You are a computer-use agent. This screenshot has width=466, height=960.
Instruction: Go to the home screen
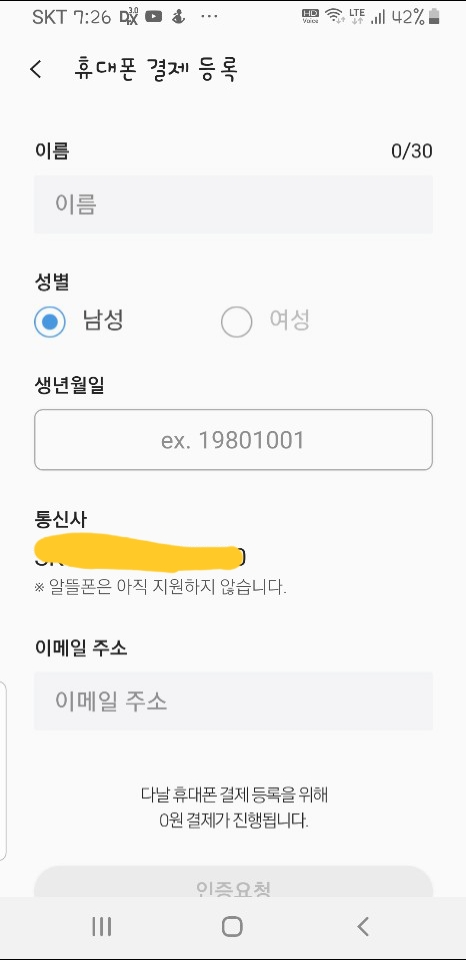232,926
